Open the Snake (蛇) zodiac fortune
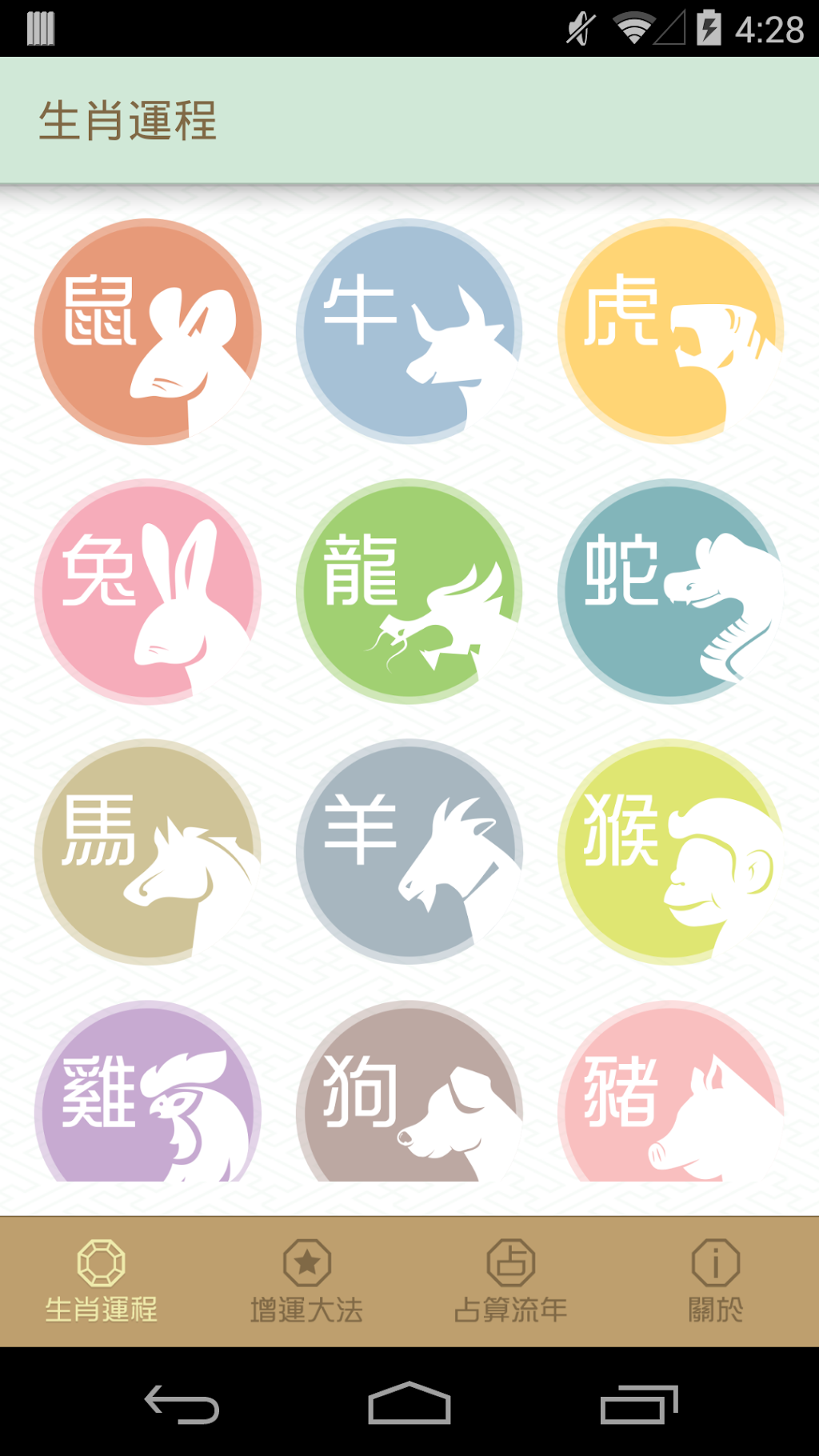The height and width of the screenshot is (1456, 819). 670,592
